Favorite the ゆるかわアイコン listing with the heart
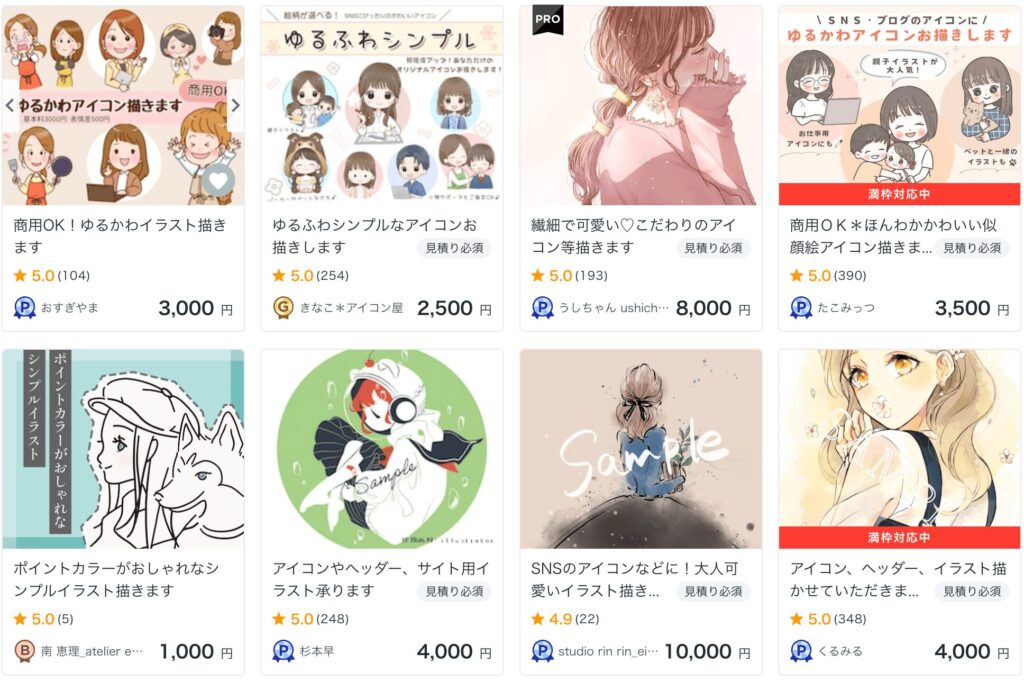 click(219, 180)
